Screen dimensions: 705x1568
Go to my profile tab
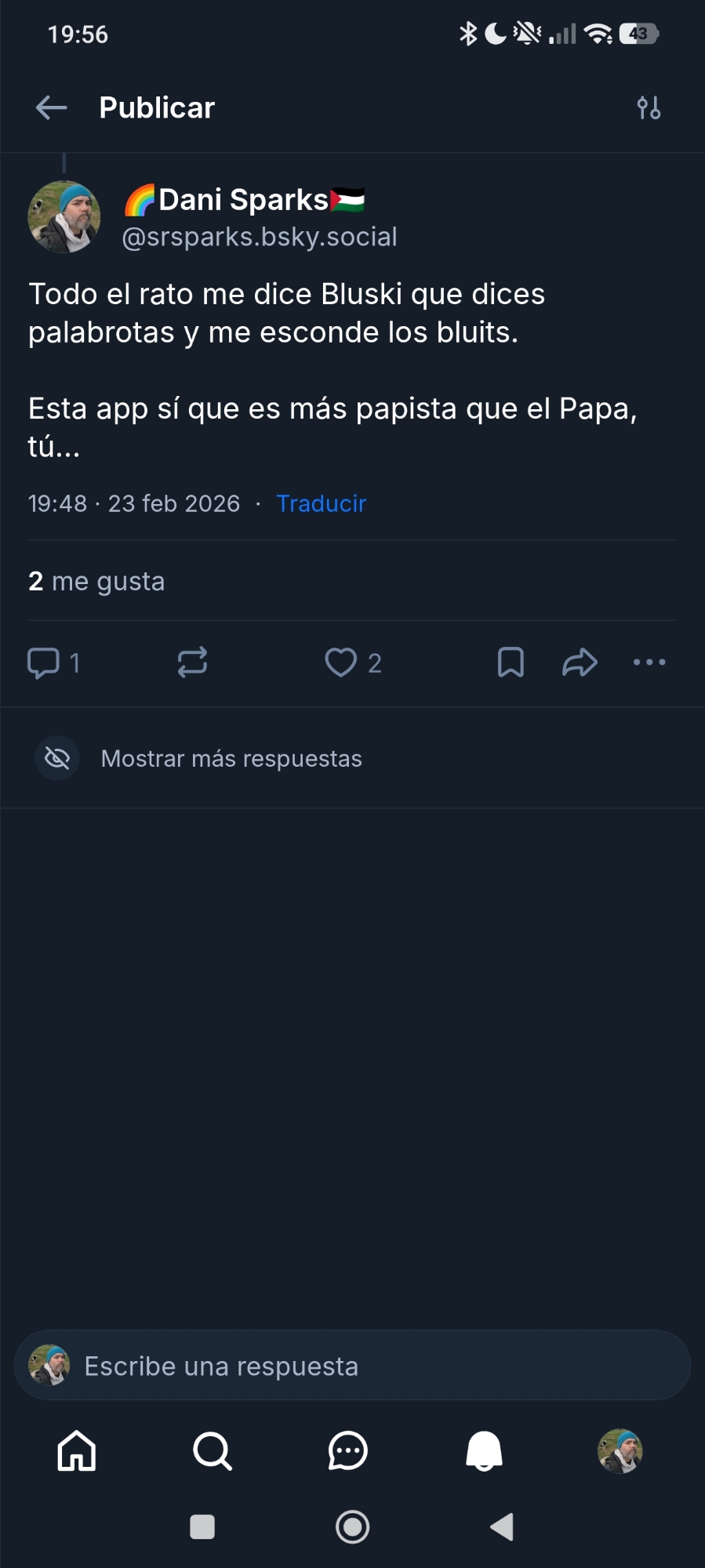[x=620, y=1450]
